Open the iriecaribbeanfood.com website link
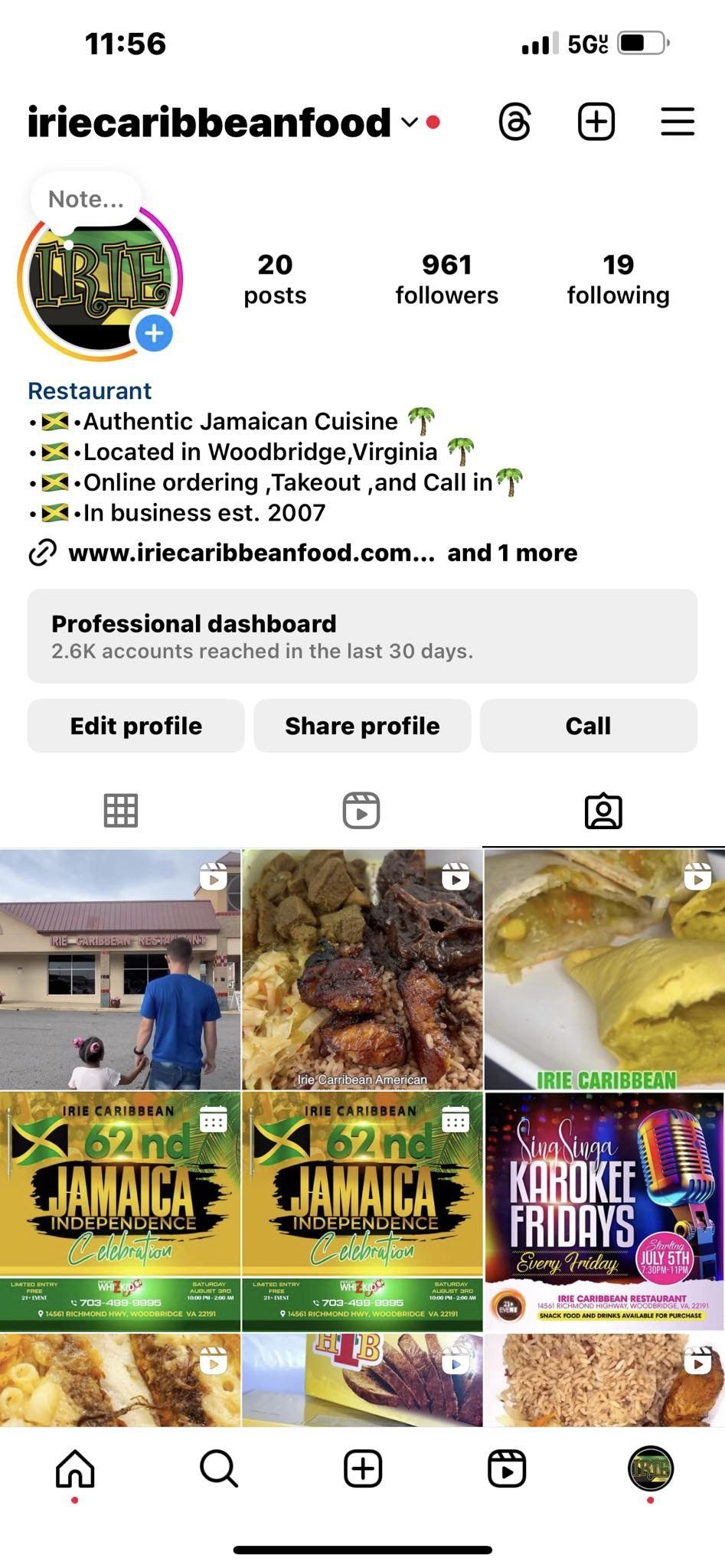 pos(251,553)
